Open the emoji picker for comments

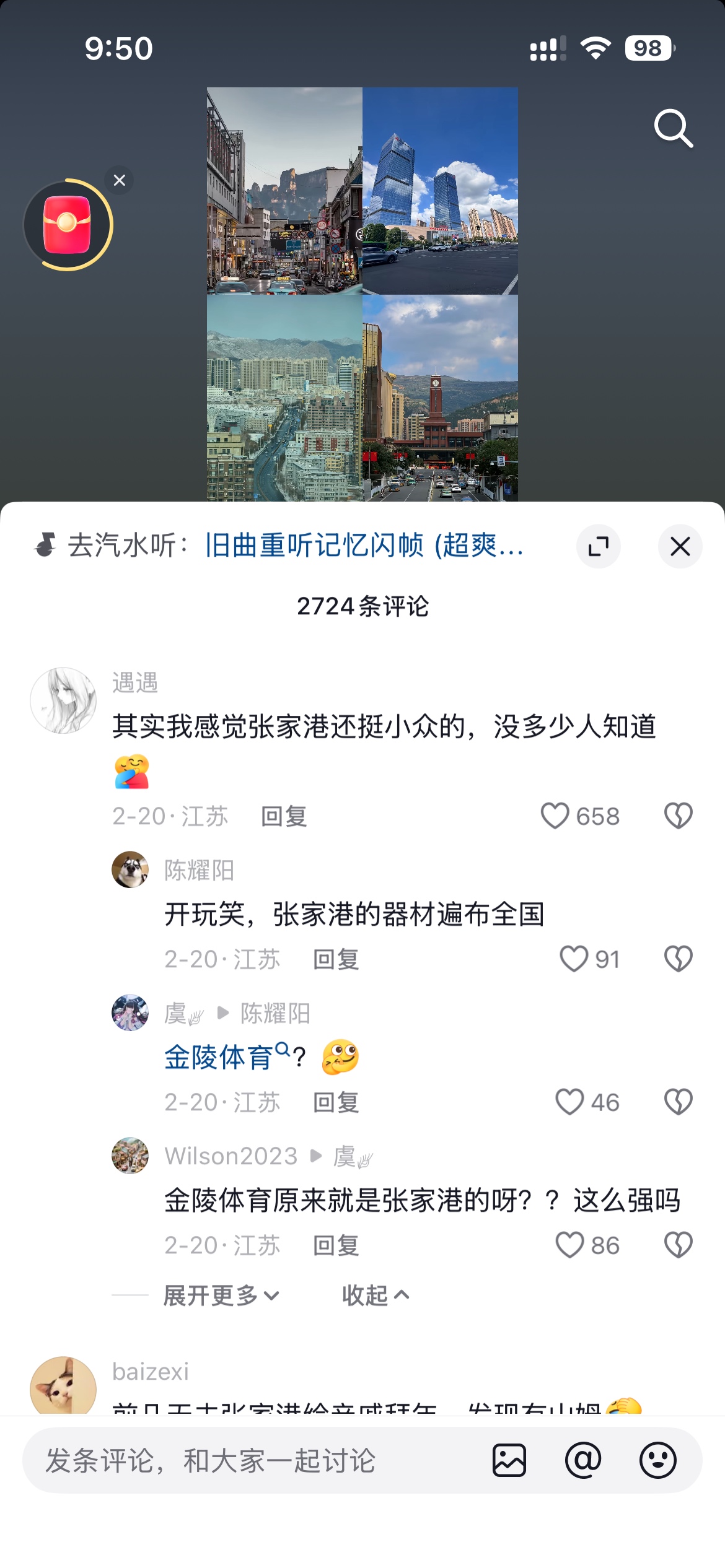pyautogui.click(x=657, y=1460)
